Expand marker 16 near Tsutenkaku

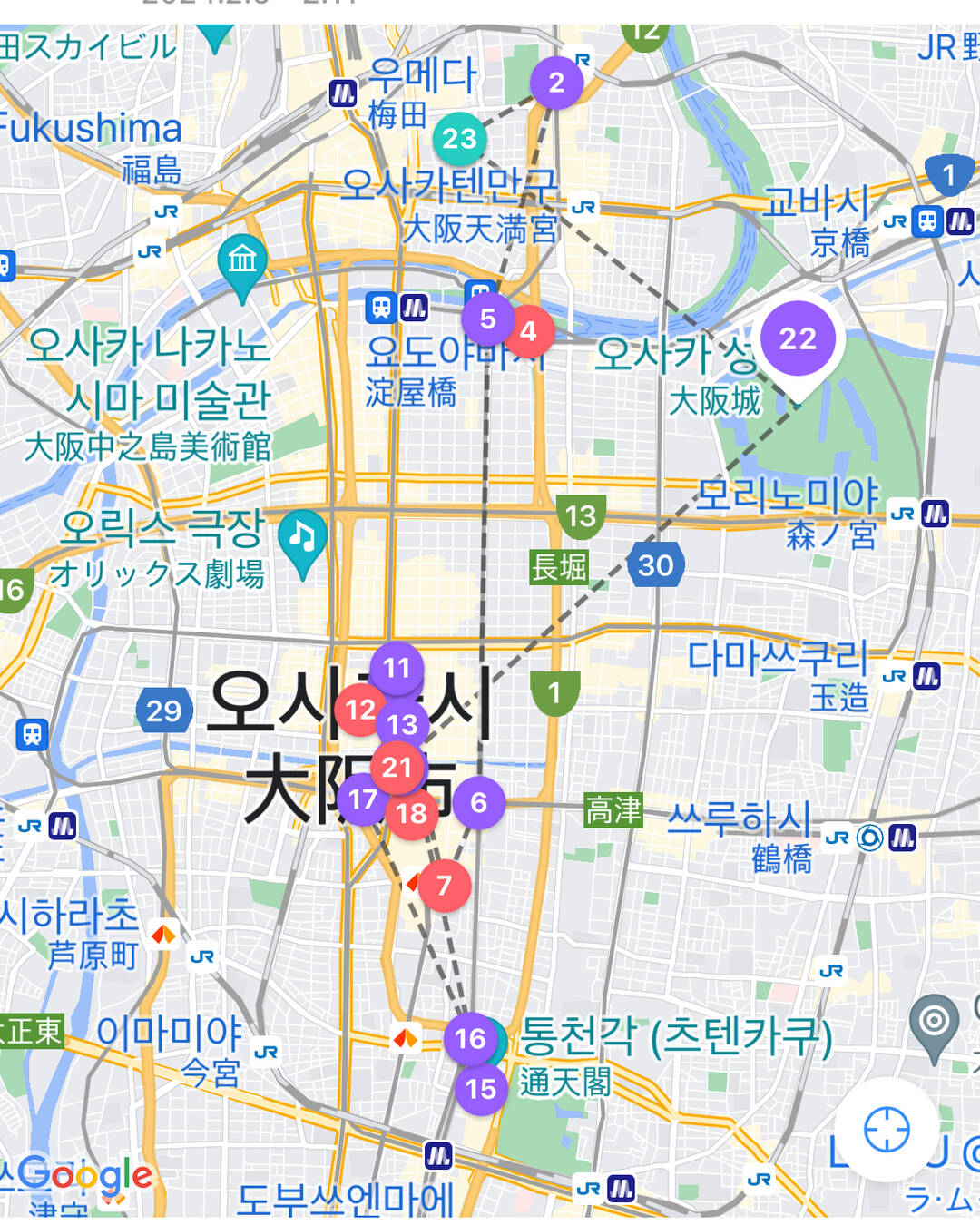tap(472, 1036)
